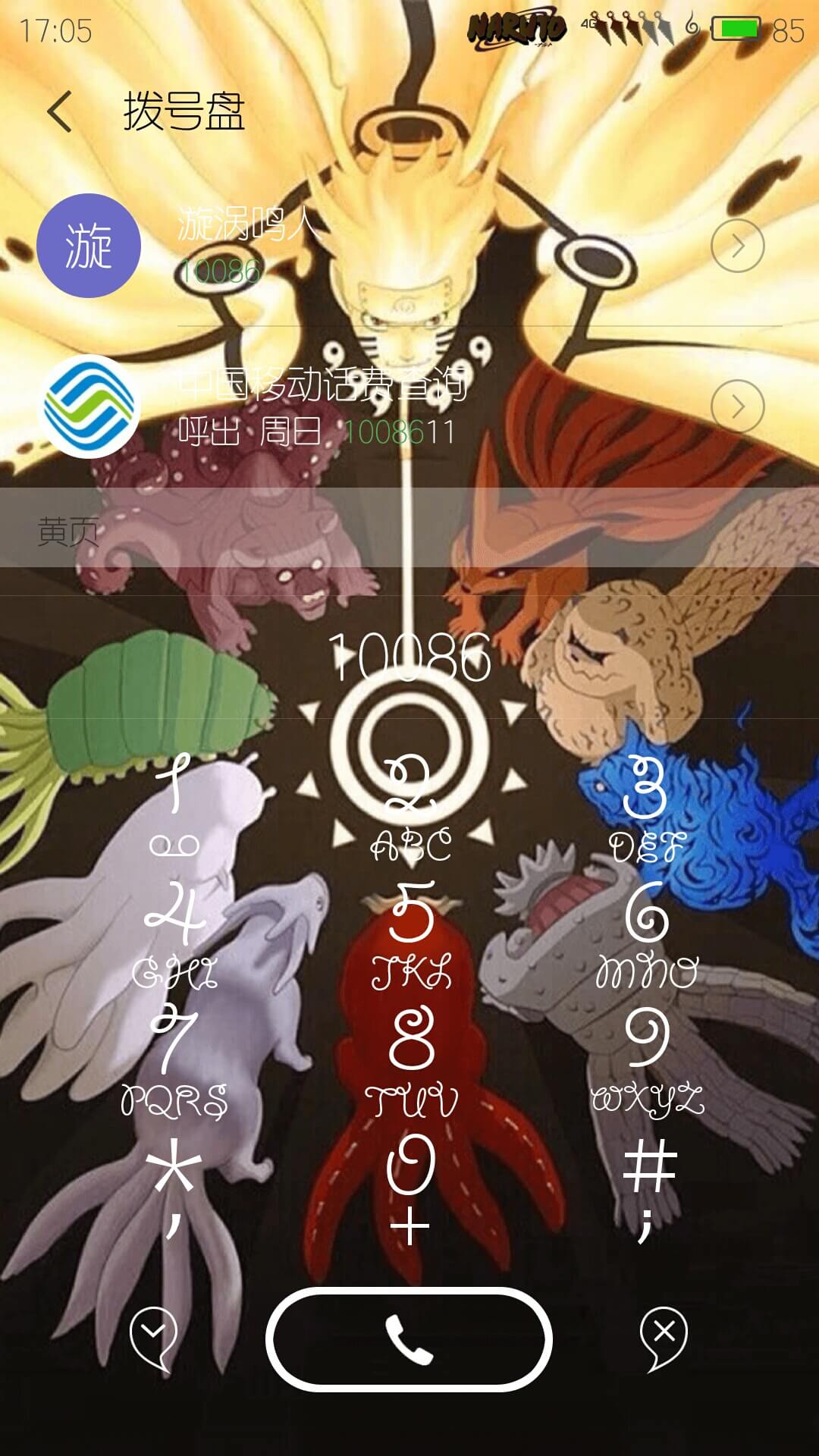Go back from the 拨号盘 screen
Image resolution: width=819 pixels, height=1456 pixels.
[x=60, y=111]
